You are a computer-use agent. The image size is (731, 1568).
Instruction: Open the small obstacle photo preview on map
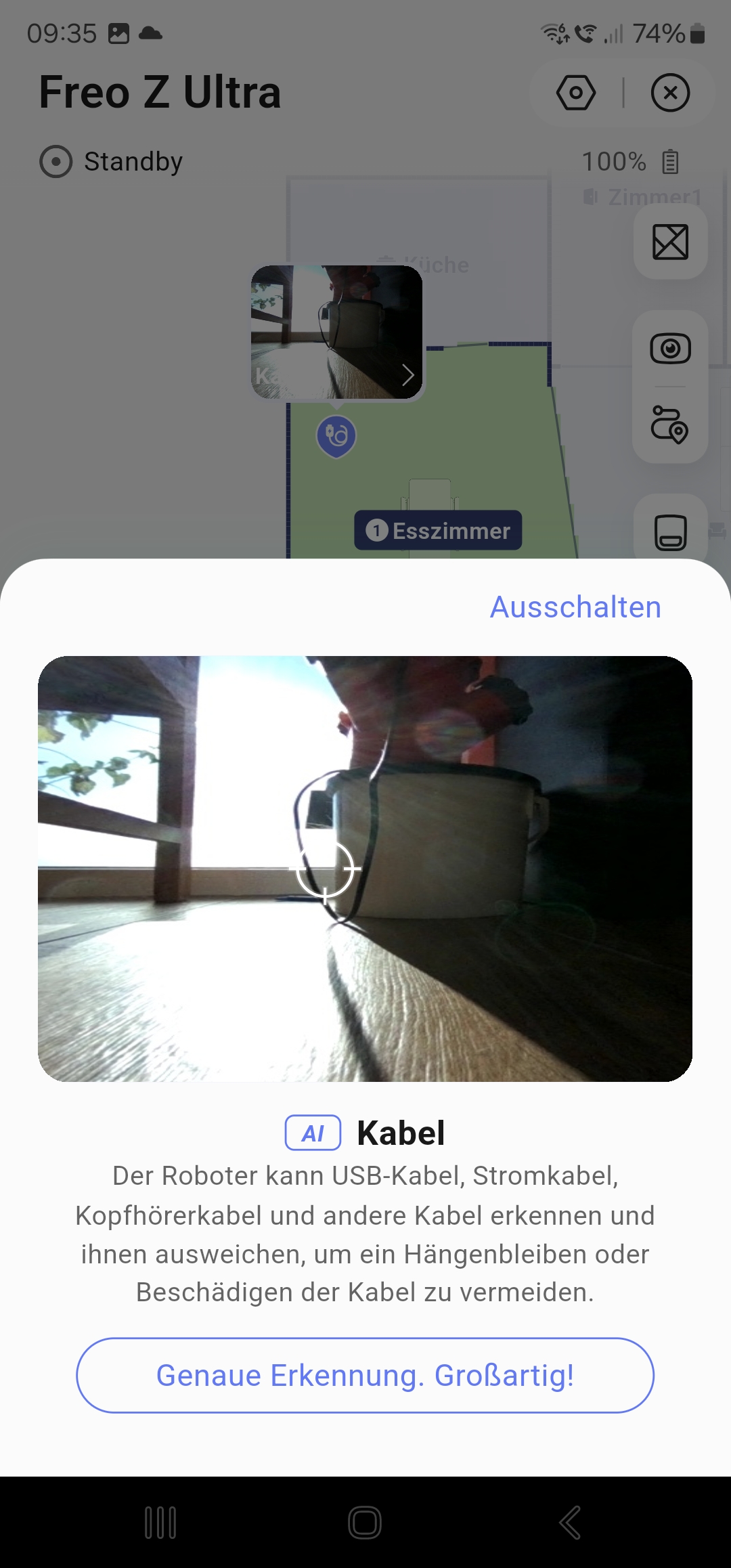tap(336, 332)
